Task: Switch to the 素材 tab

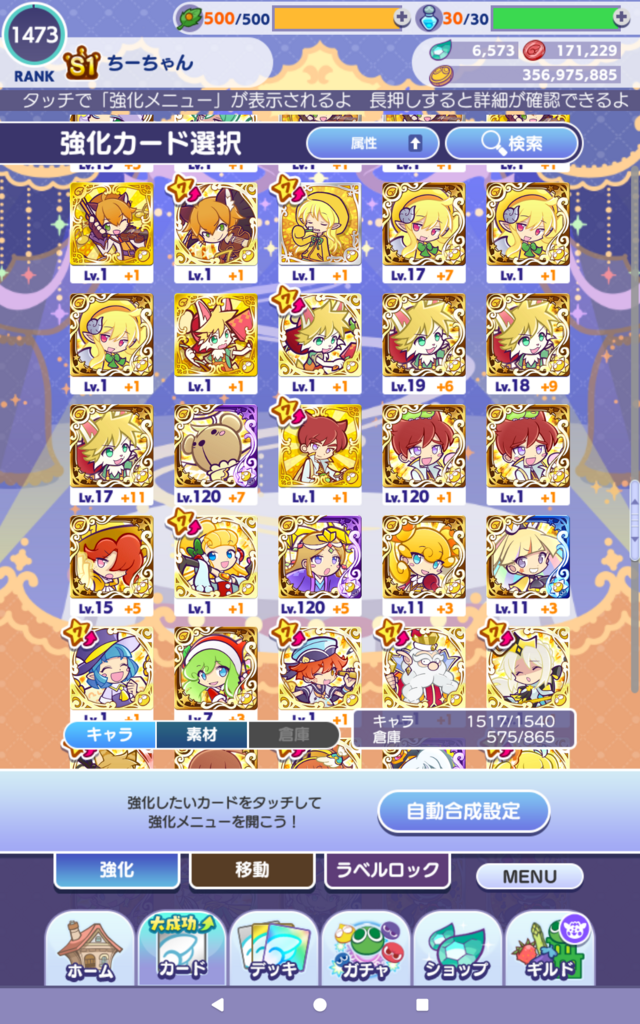Action: 202,734
